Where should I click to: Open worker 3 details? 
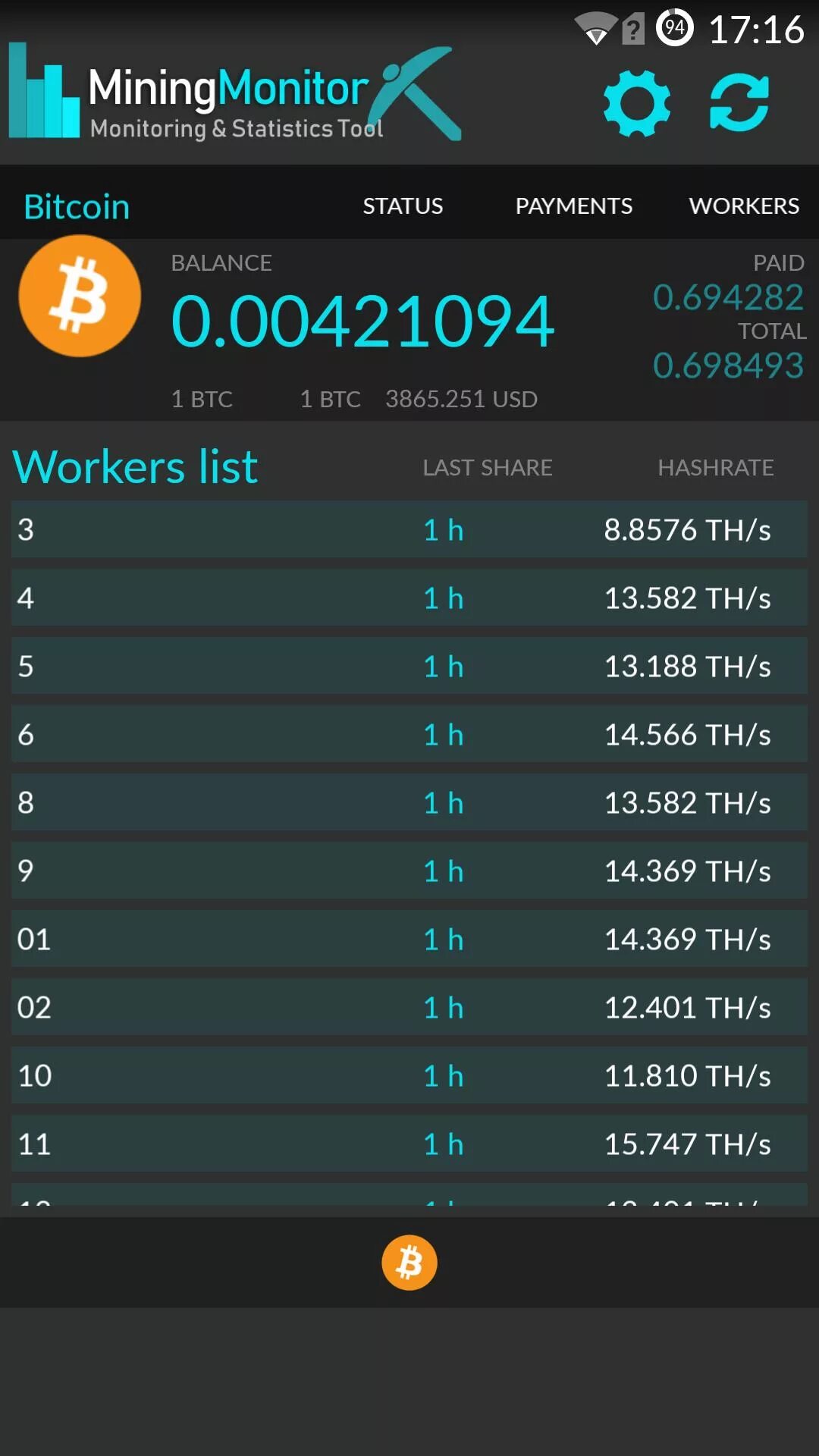click(409, 529)
